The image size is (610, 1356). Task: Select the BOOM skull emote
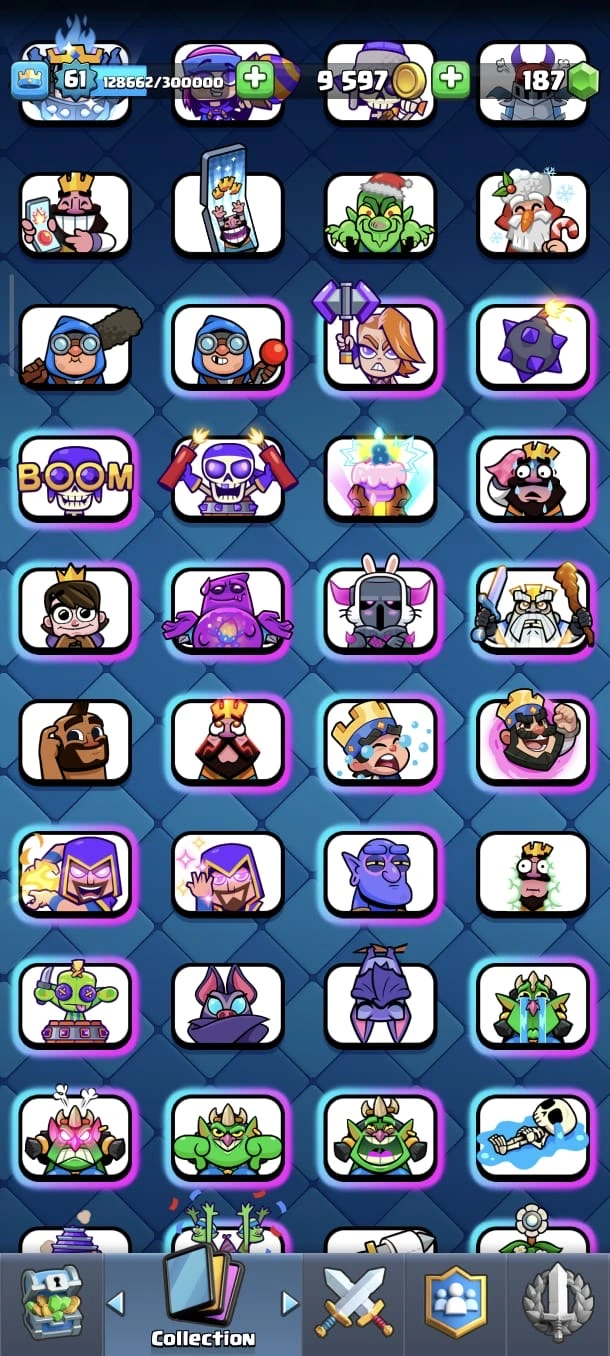tap(76, 478)
